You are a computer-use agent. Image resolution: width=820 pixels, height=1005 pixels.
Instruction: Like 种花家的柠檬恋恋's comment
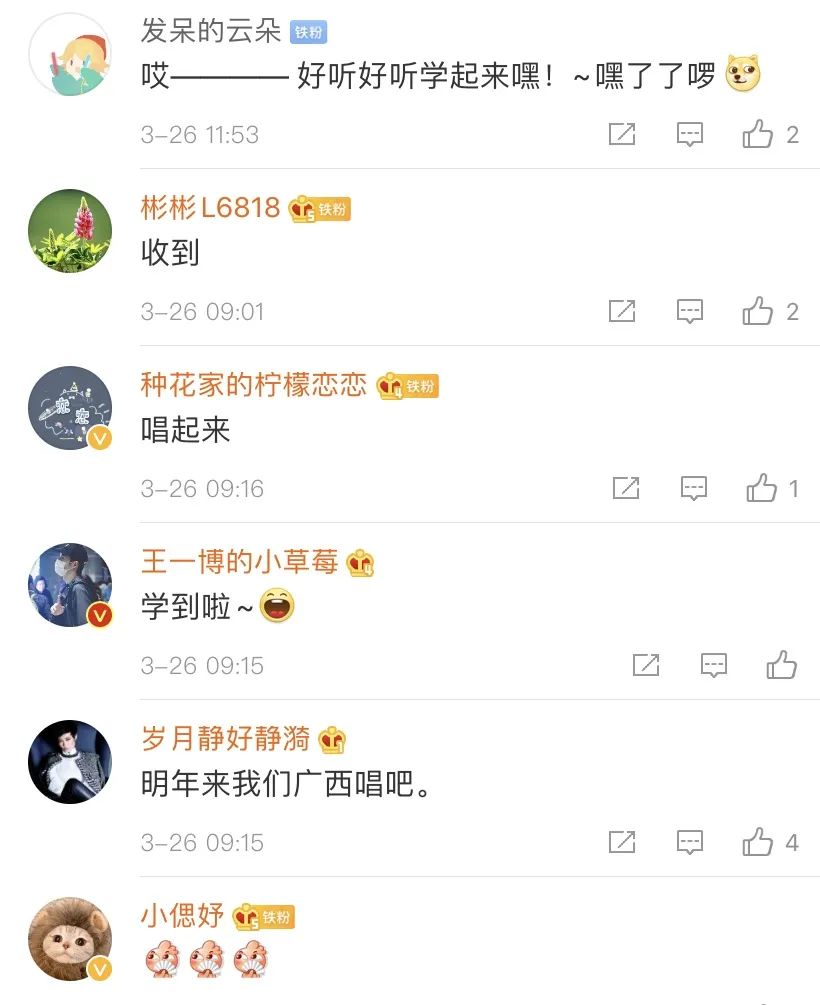point(762,488)
